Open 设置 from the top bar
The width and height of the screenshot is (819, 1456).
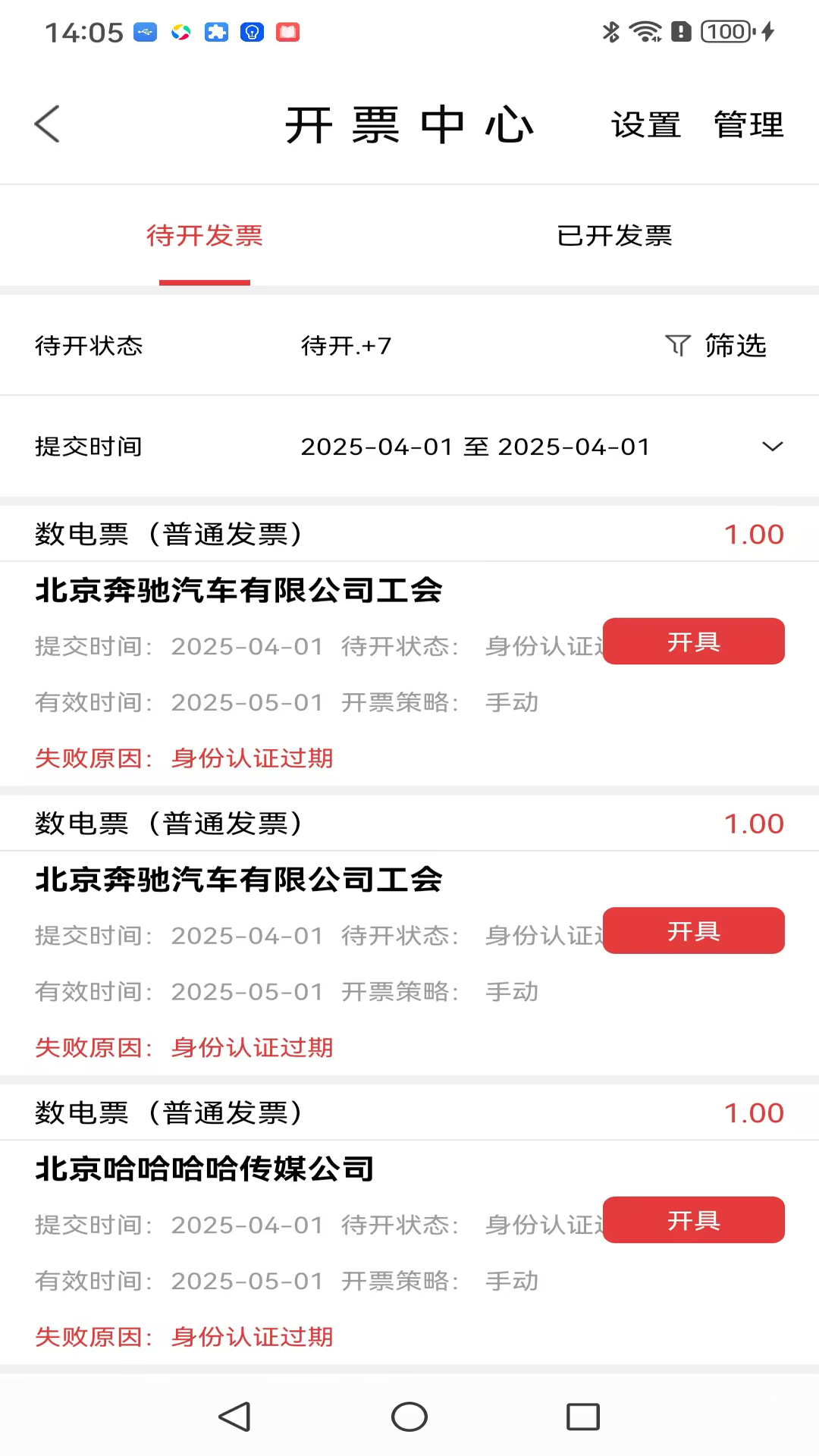(x=645, y=125)
